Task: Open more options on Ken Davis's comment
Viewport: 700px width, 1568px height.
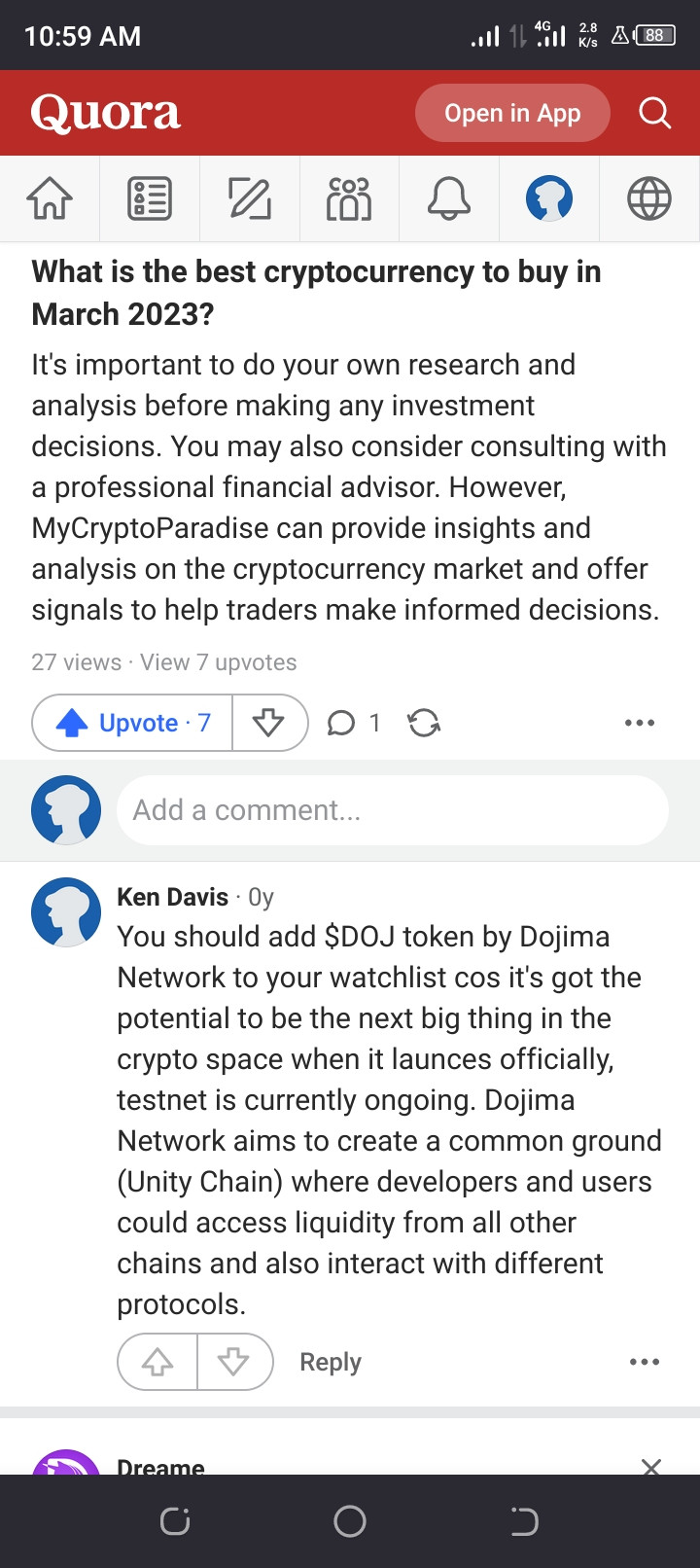Action: 645,1362
